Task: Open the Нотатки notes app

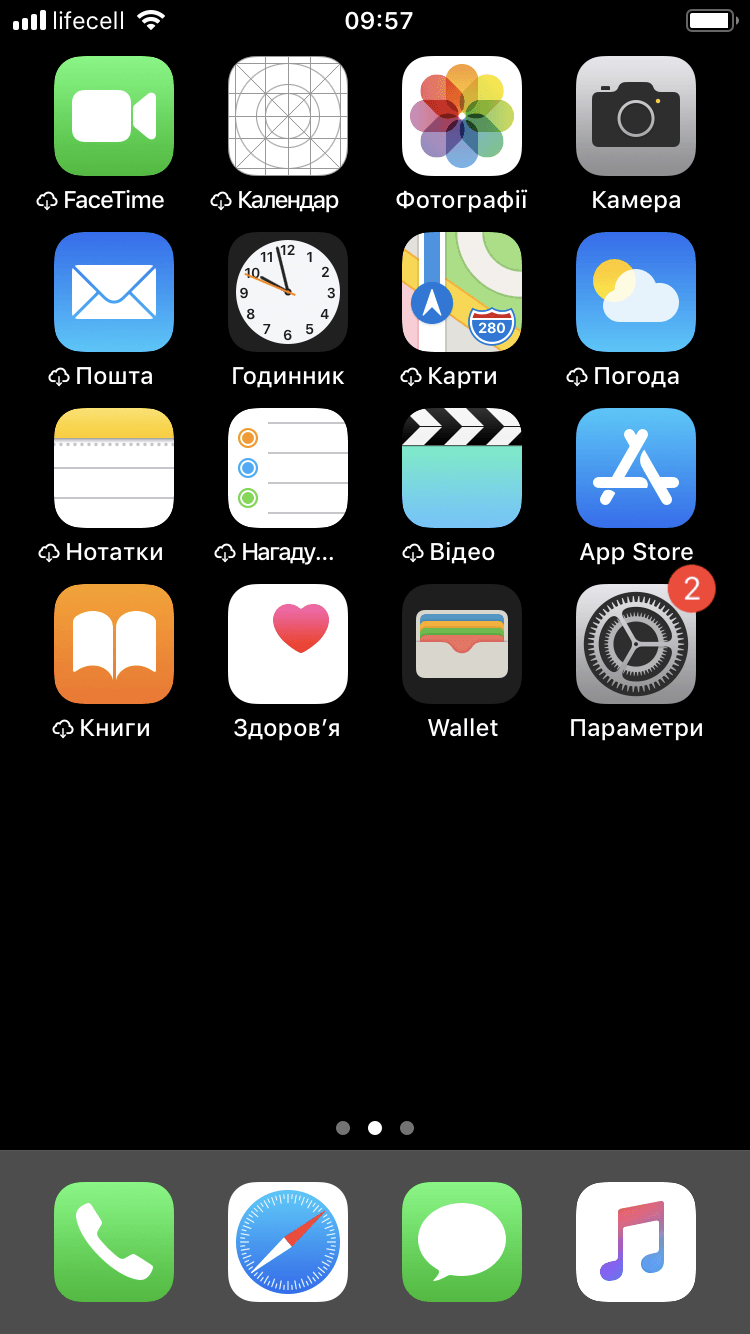Action: point(114,468)
